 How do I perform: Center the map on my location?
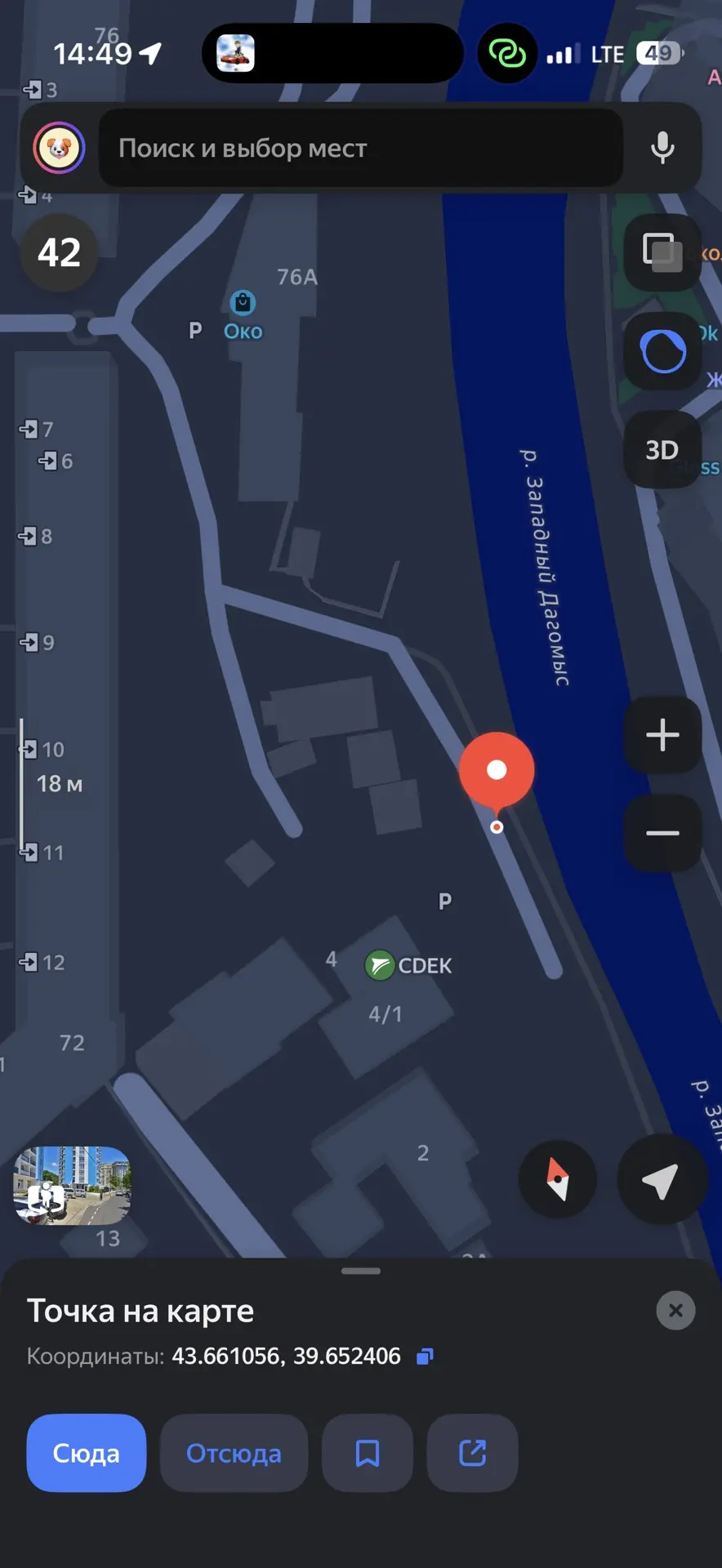coord(661,1180)
